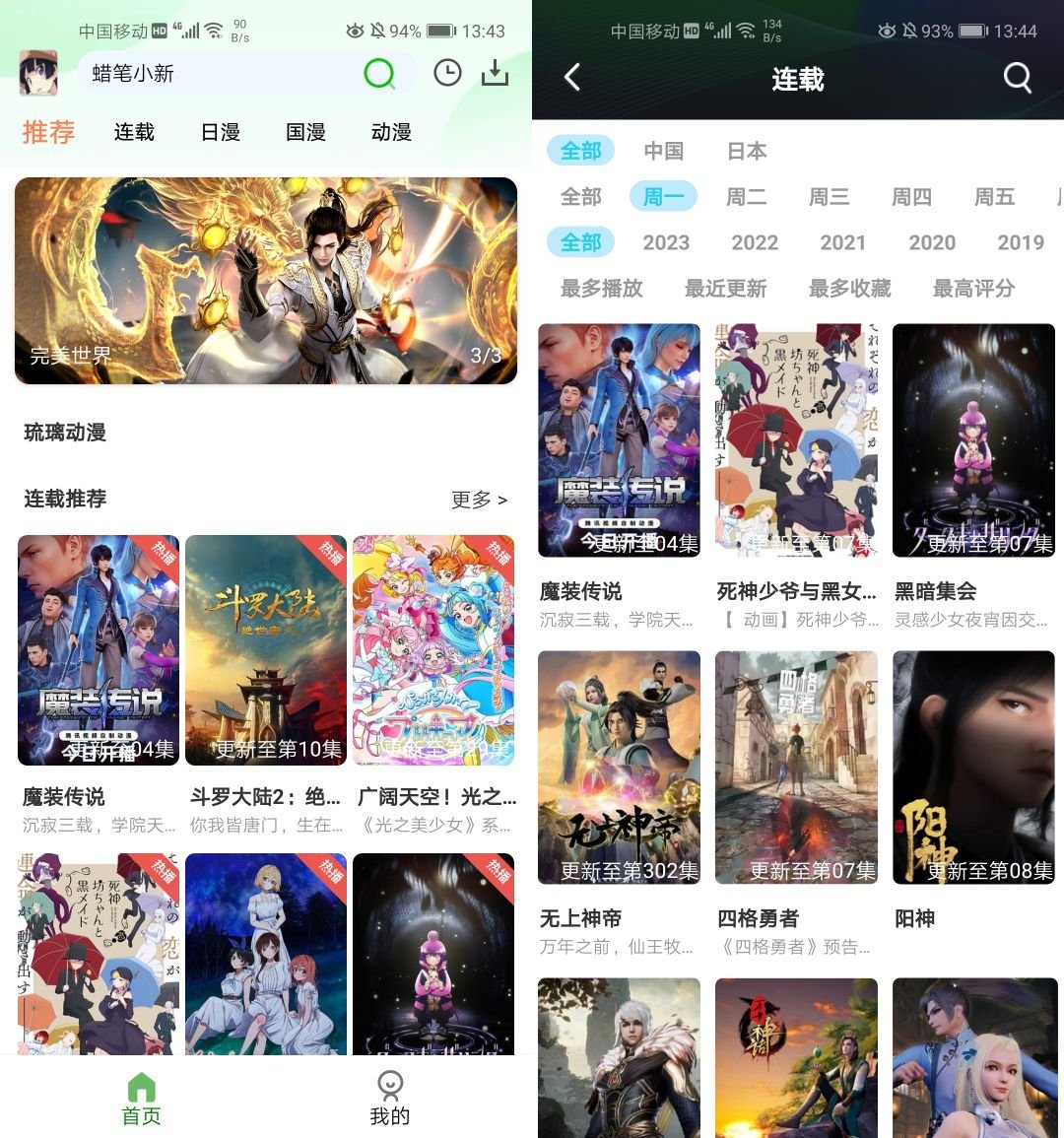Open the watch history clock icon

[x=447, y=74]
